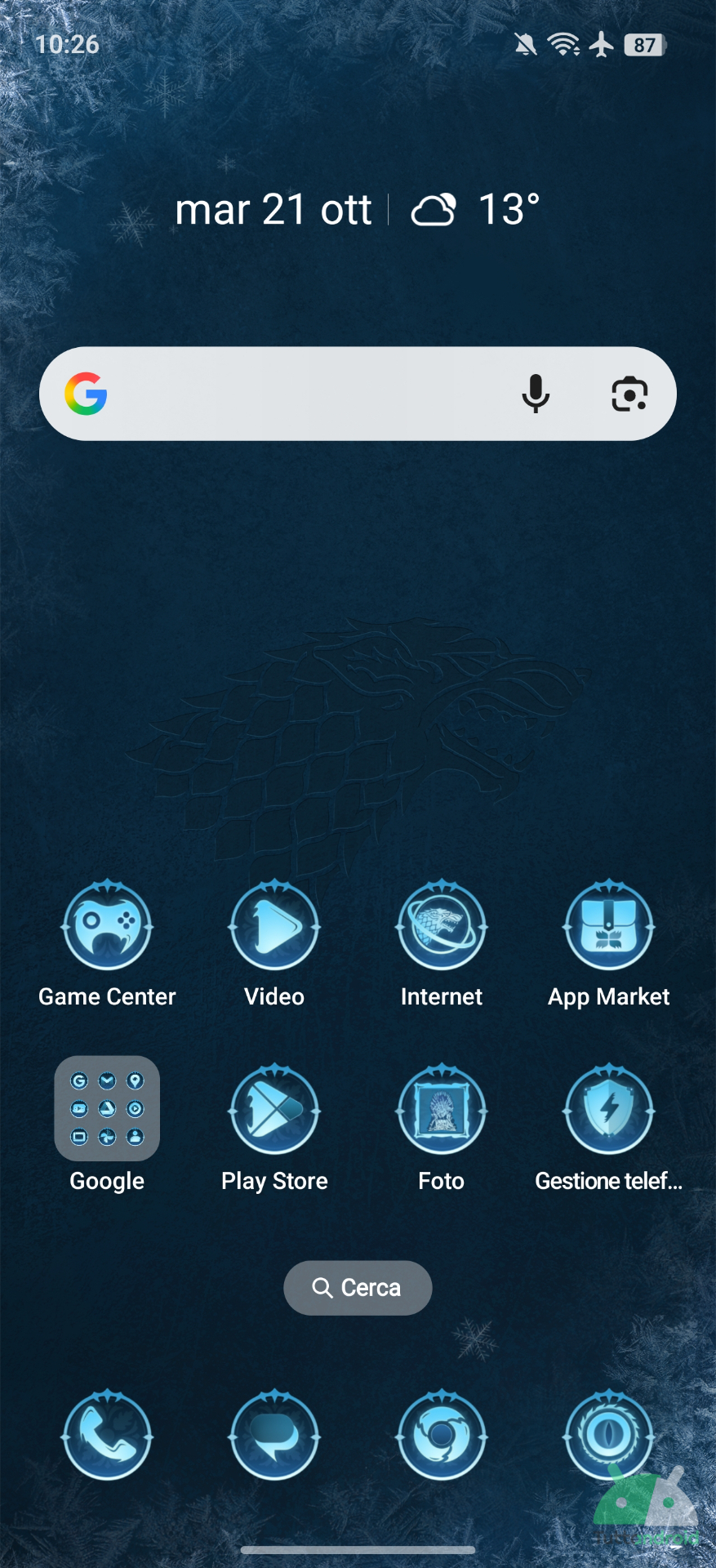Open the date and weather widget
This screenshot has width=716, height=1568.
[358, 210]
